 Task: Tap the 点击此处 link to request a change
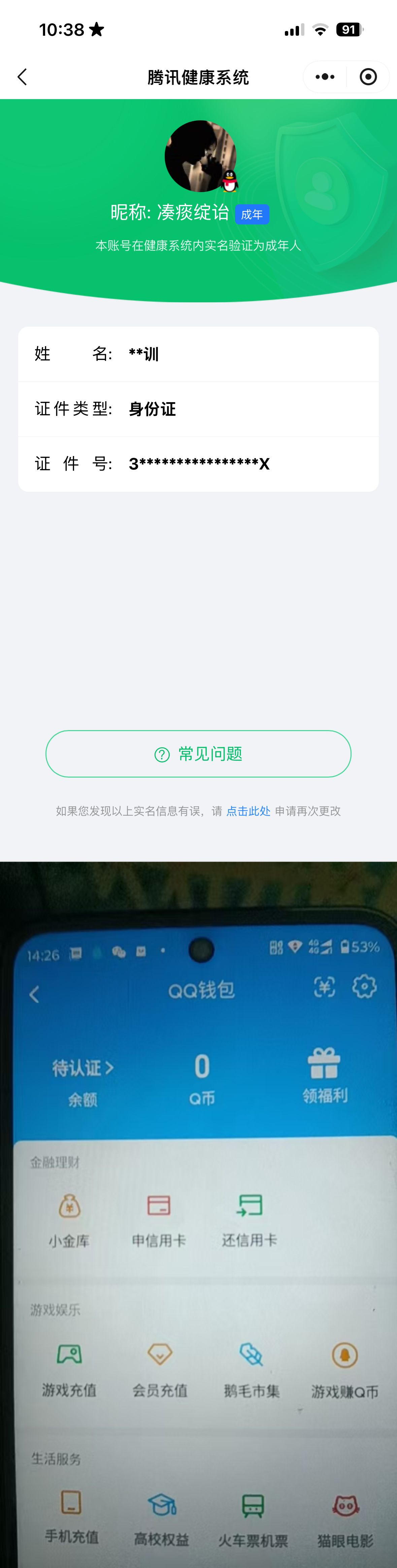pos(248,811)
